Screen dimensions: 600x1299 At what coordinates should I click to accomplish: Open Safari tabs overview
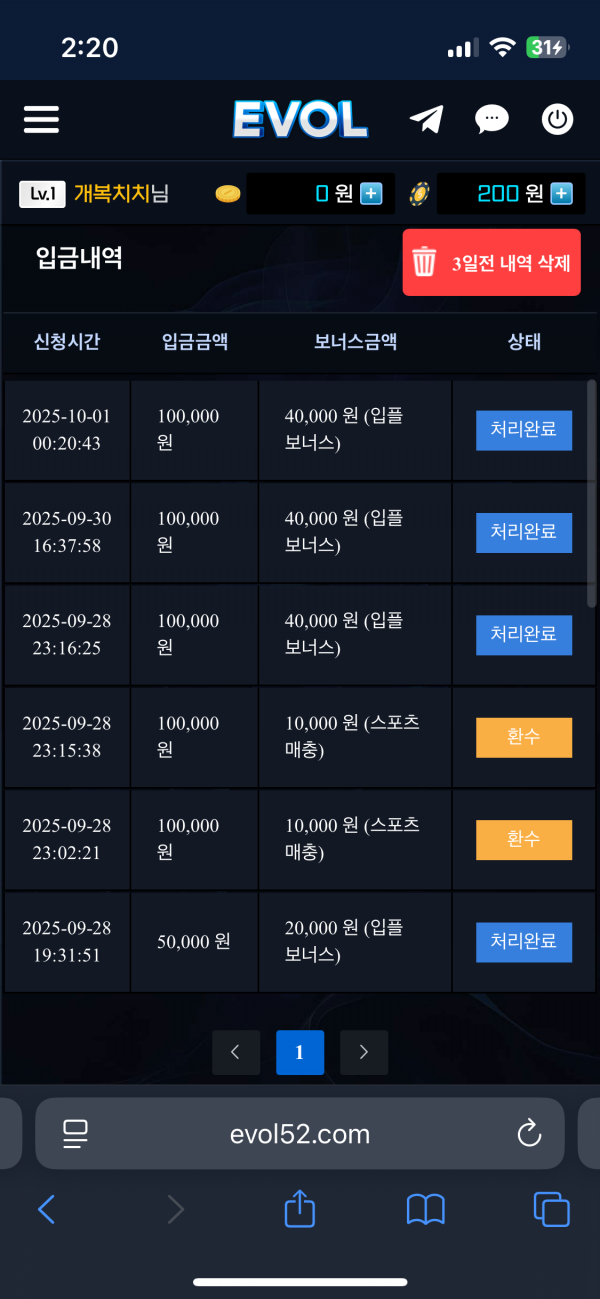click(551, 1210)
